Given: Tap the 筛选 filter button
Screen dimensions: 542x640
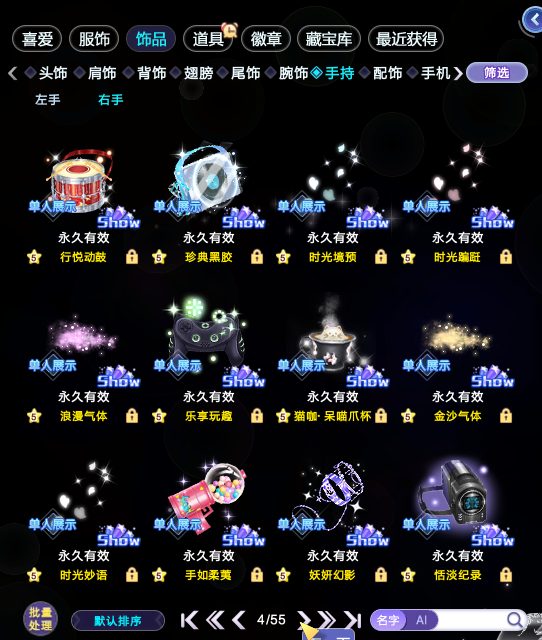Looking at the screenshot, I should [x=497, y=73].
